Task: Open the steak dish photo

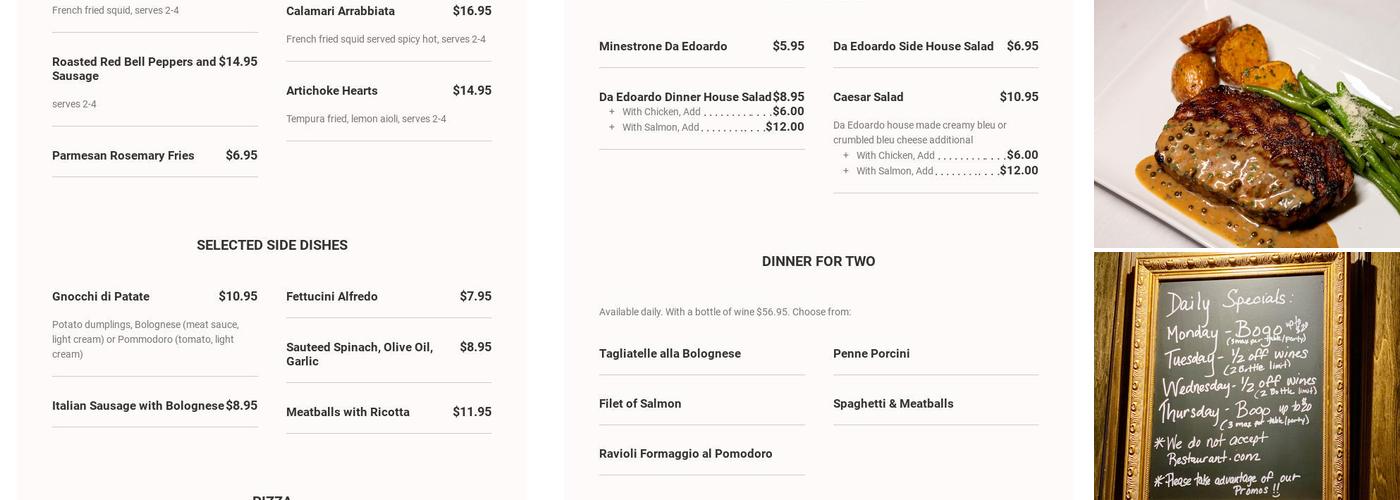Action: (1246, 122)
